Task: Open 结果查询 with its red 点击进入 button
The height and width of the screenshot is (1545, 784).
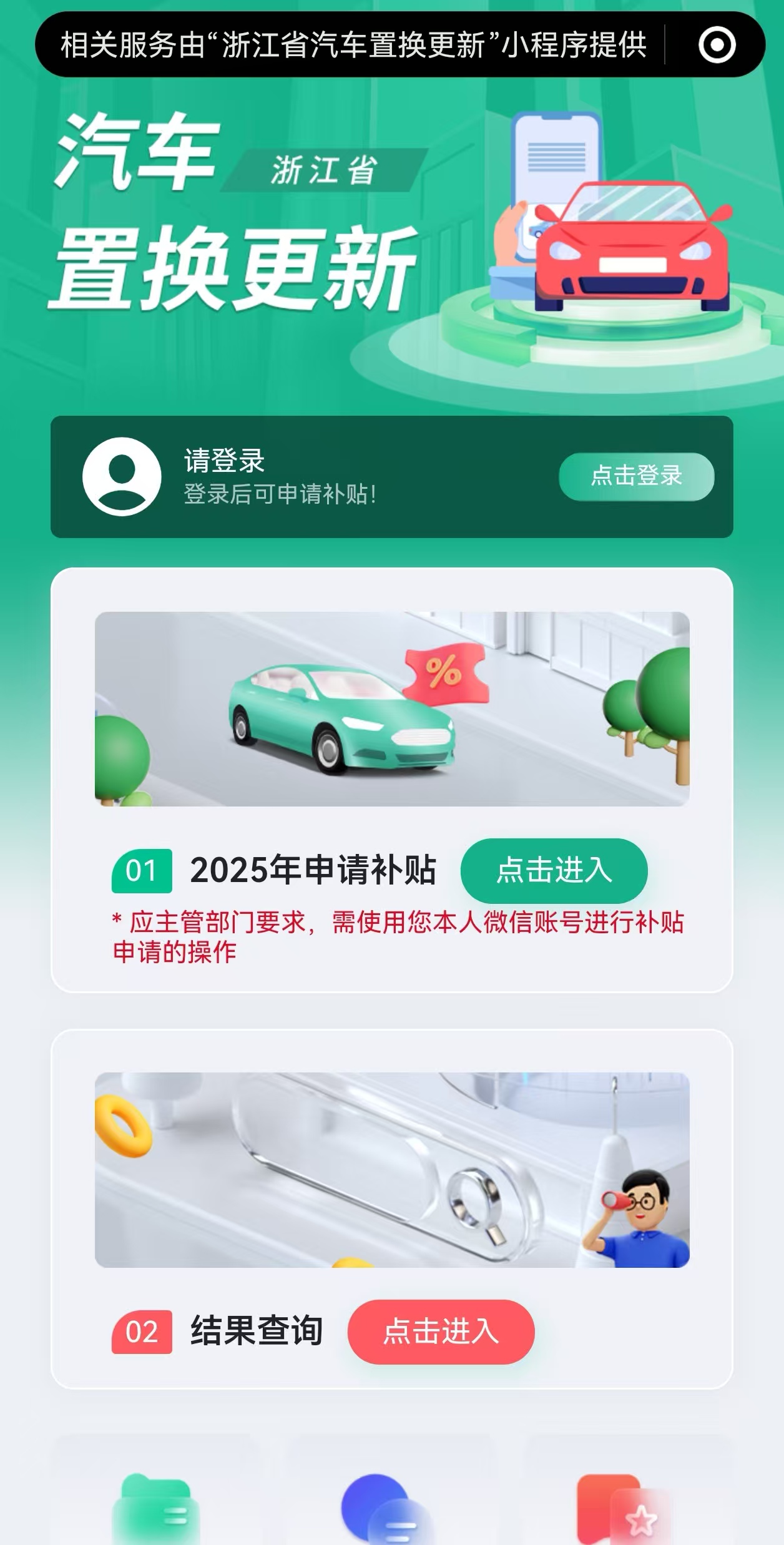Action: 441,1332
